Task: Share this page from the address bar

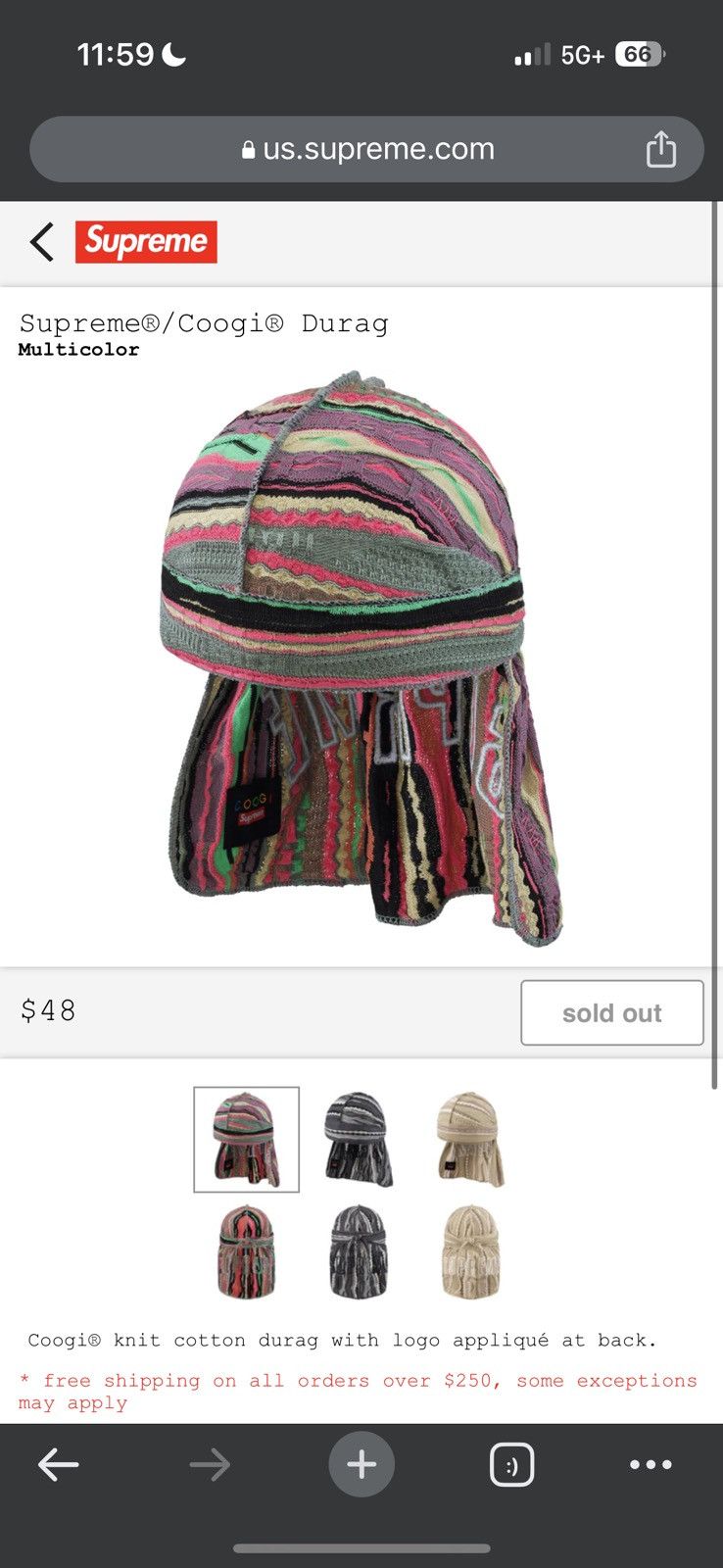Action: coord(661,149)
